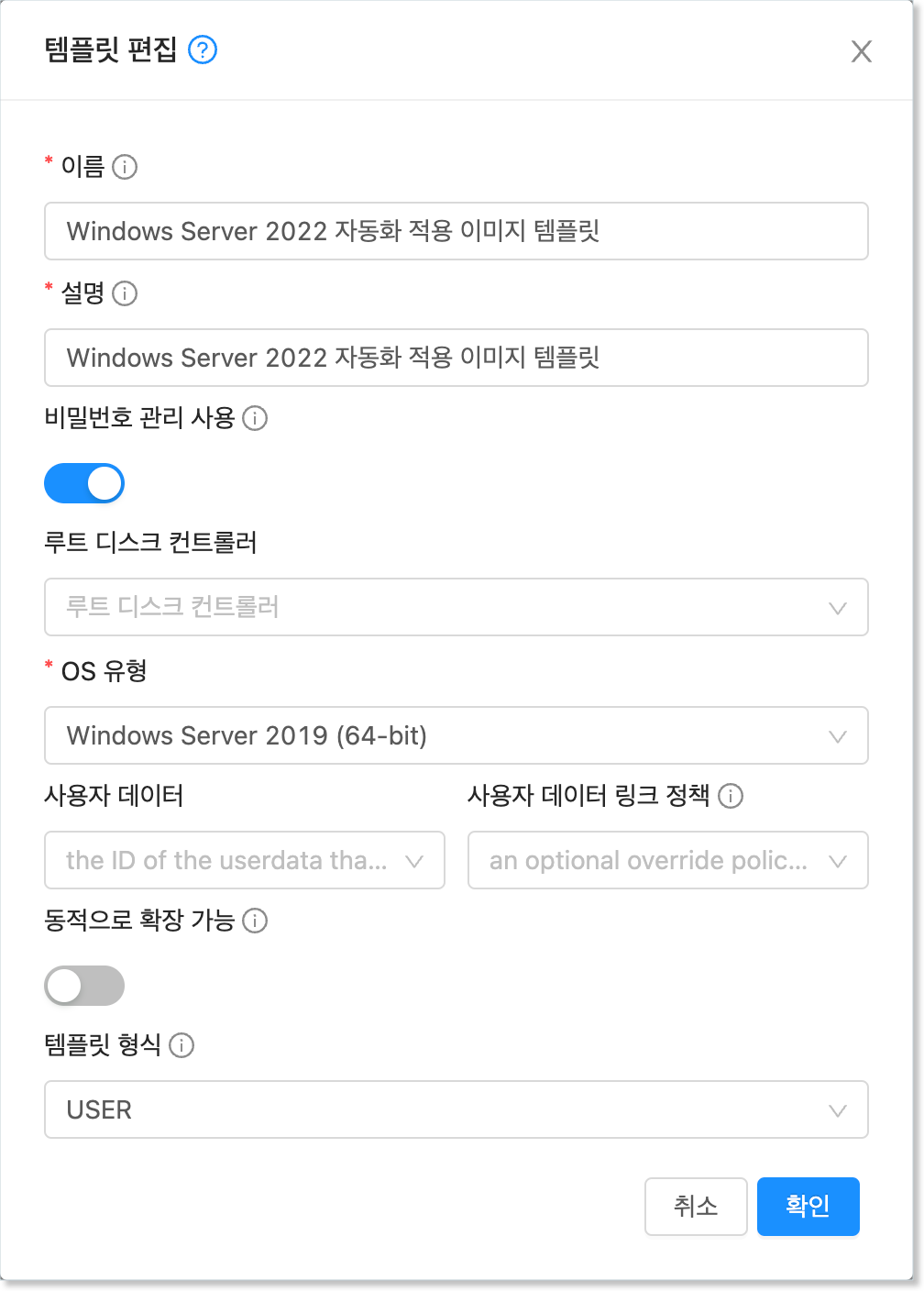Expand 사용자 데이터 링크 정책 dropdown
This screenshot has width=924, height=1291.
(x=667, y=860)
